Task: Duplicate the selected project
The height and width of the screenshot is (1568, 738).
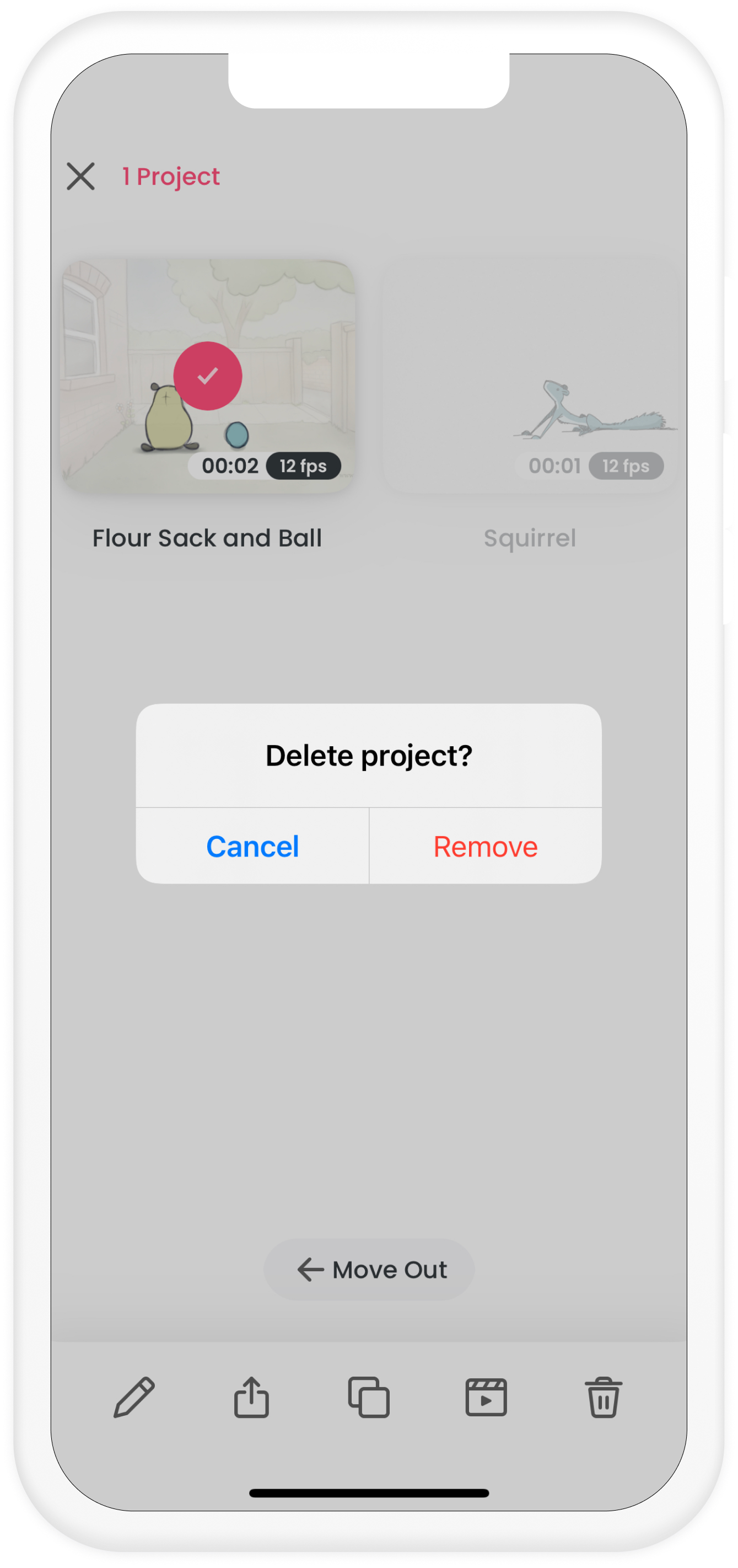Action: [369, 1397]
